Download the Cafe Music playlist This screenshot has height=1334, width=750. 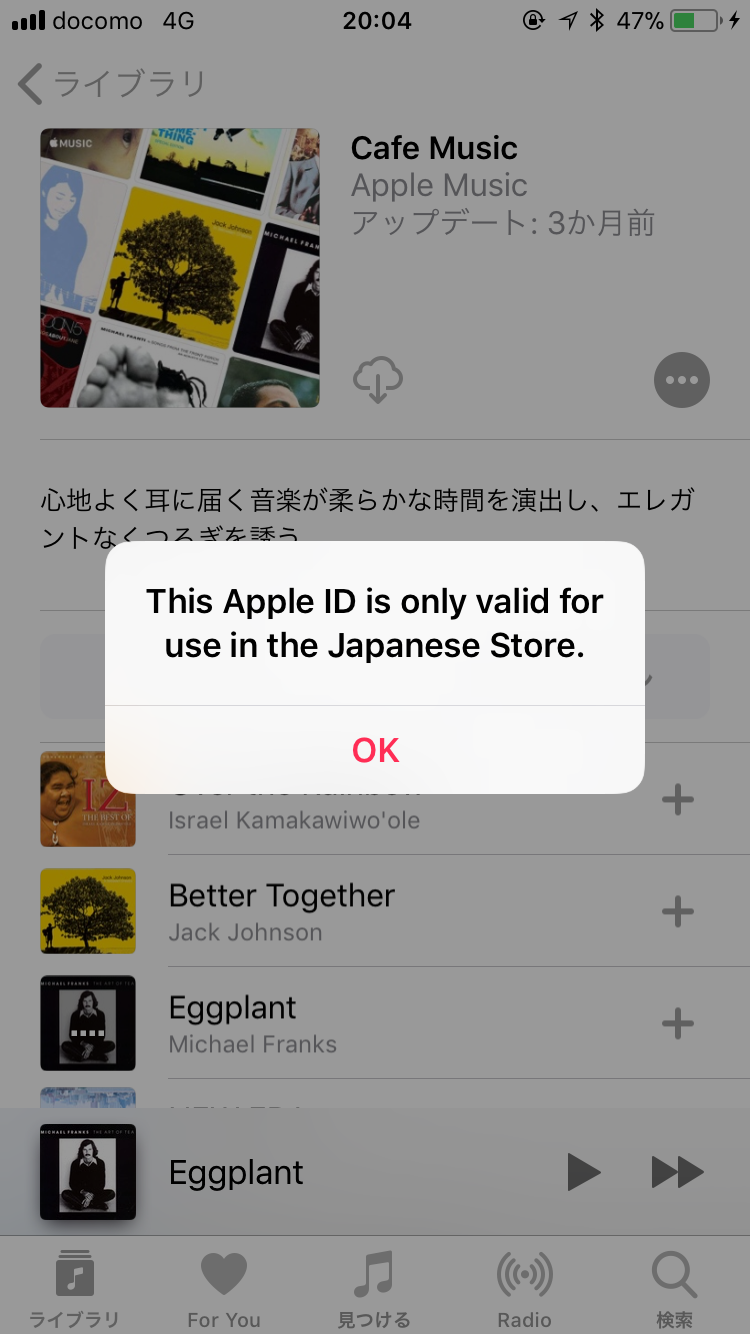pyautogui.click(x=377, y=381)
